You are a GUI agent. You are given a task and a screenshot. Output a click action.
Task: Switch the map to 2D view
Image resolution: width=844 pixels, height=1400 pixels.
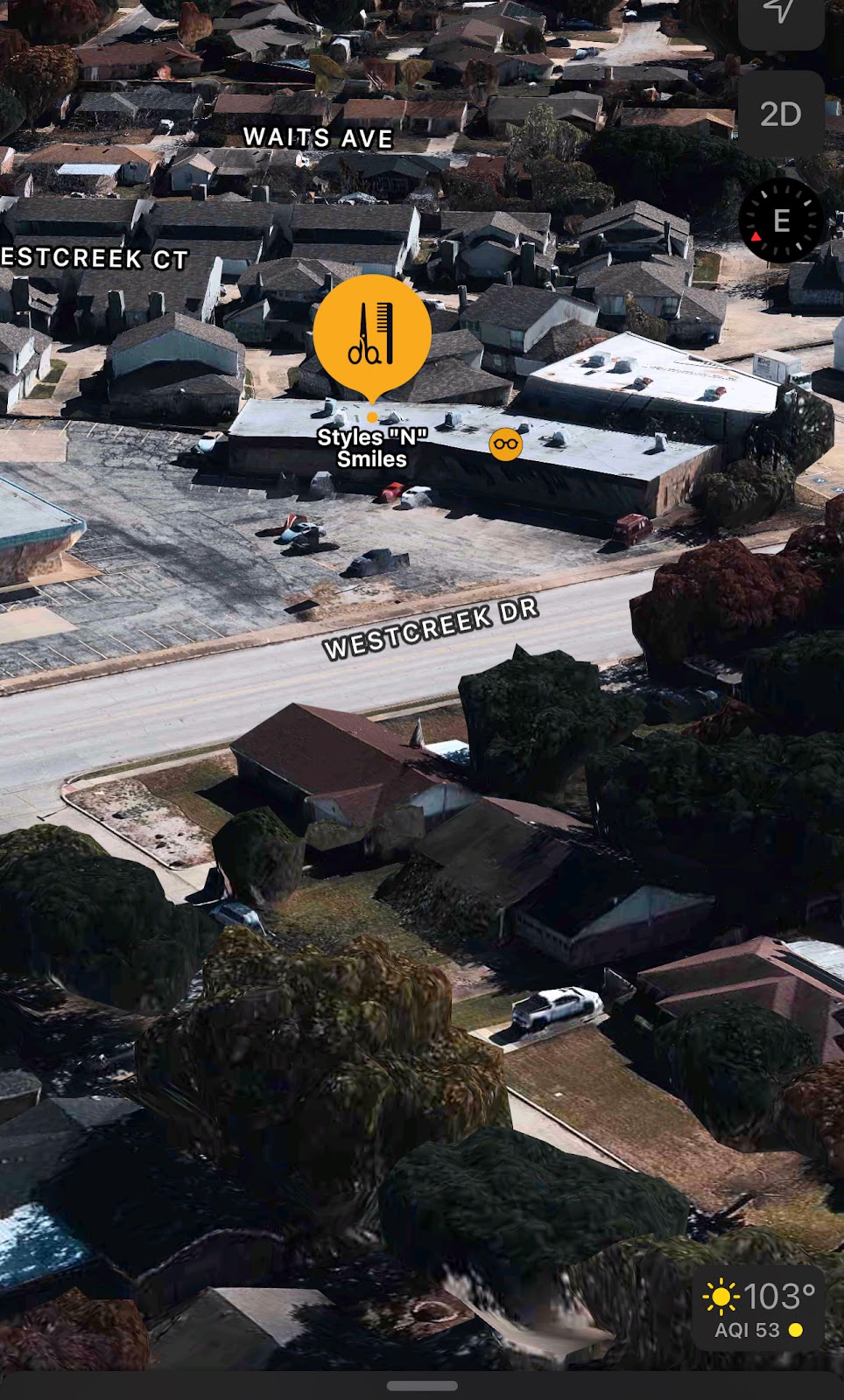(780, 114)
